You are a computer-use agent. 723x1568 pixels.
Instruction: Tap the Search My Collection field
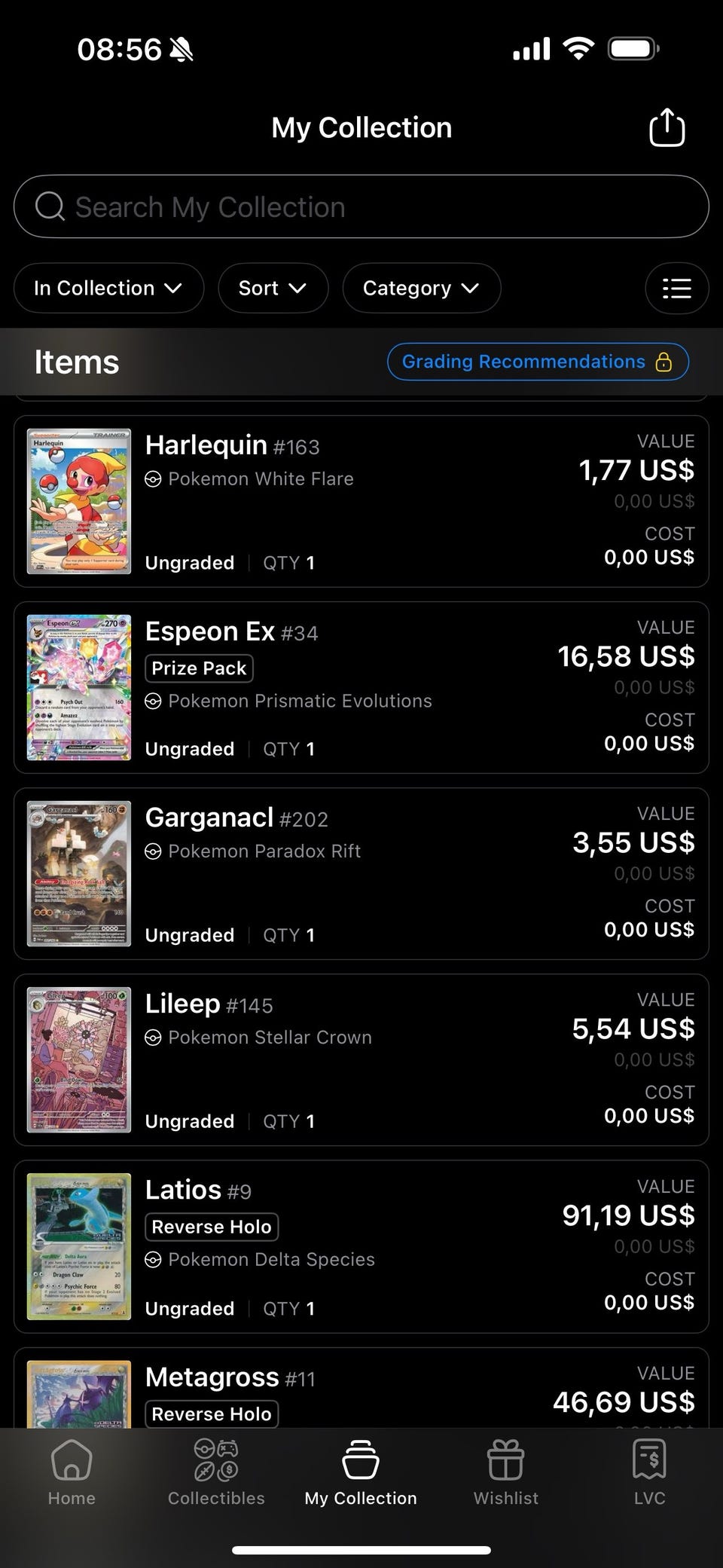[361, 206]
